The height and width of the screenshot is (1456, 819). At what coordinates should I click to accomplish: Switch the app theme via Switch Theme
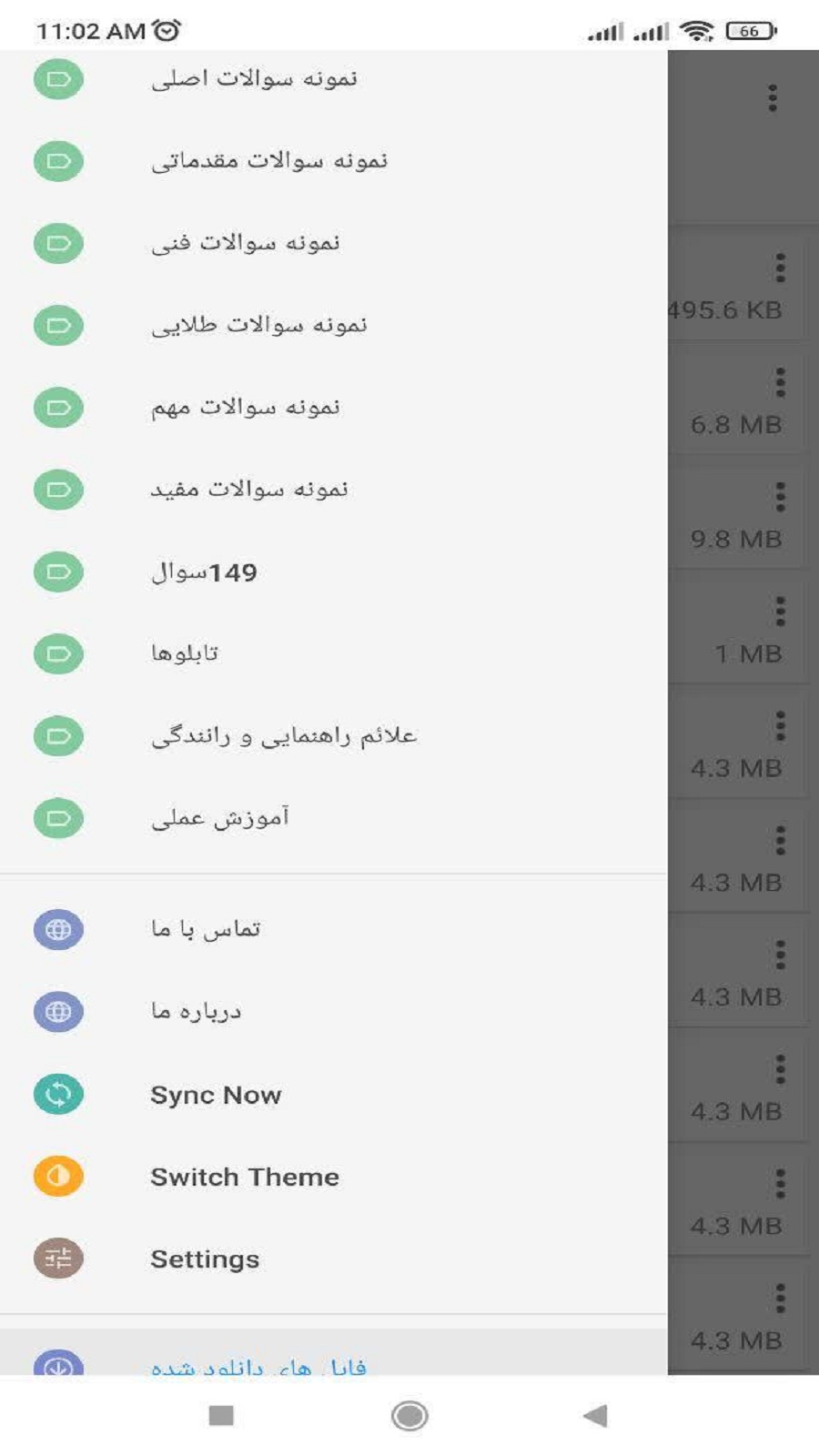coord(246,1177)
